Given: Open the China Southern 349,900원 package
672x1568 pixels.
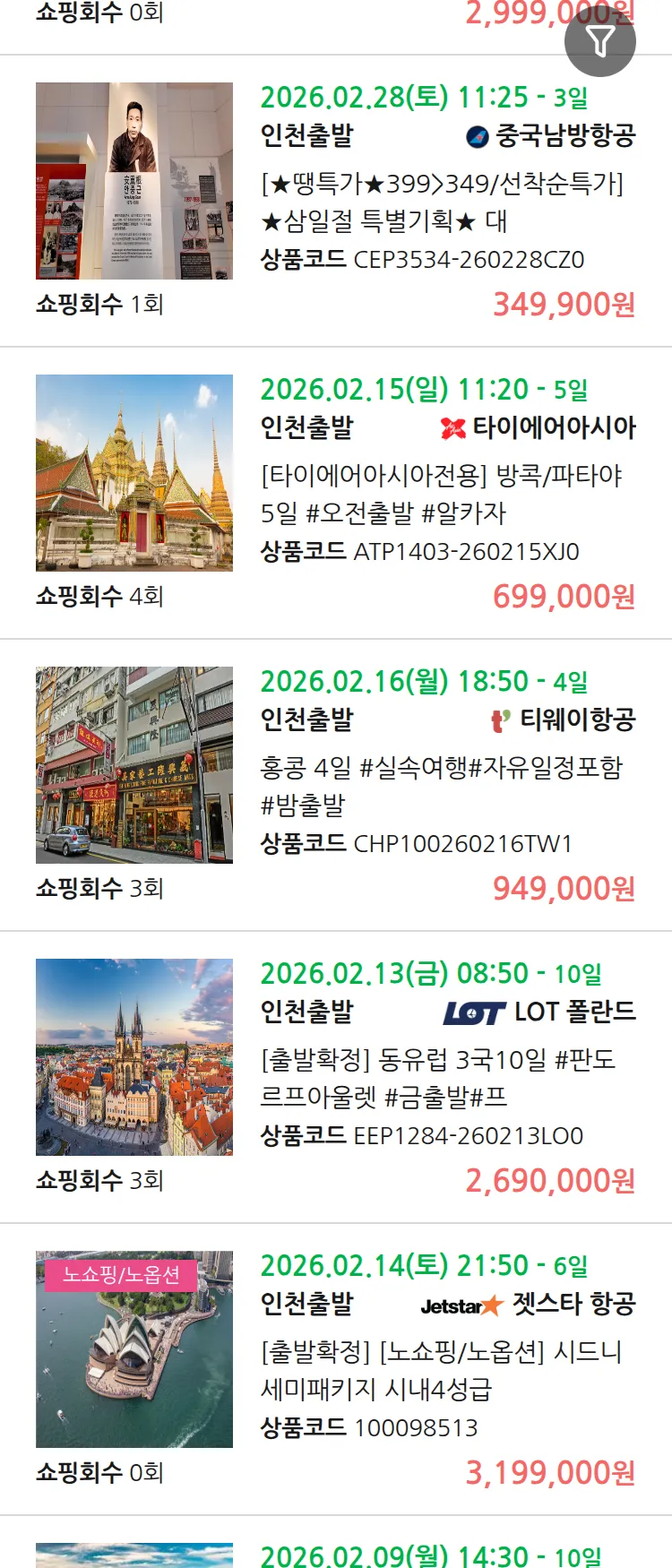Looking at the screenshot, I should click(x=441, y=202).
